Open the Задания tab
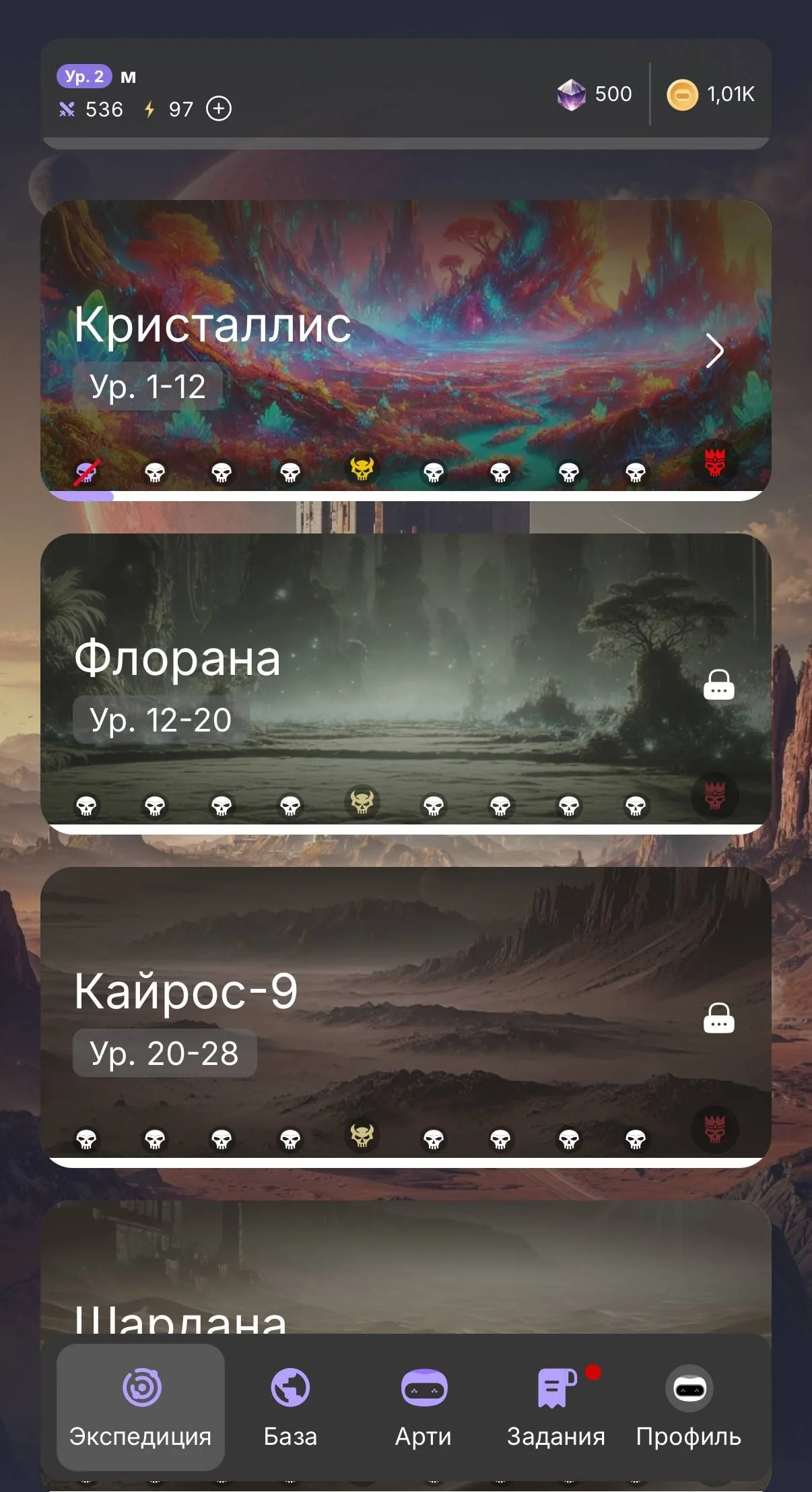Screen dimensions: 812x1492 (x=556, y=1407)
